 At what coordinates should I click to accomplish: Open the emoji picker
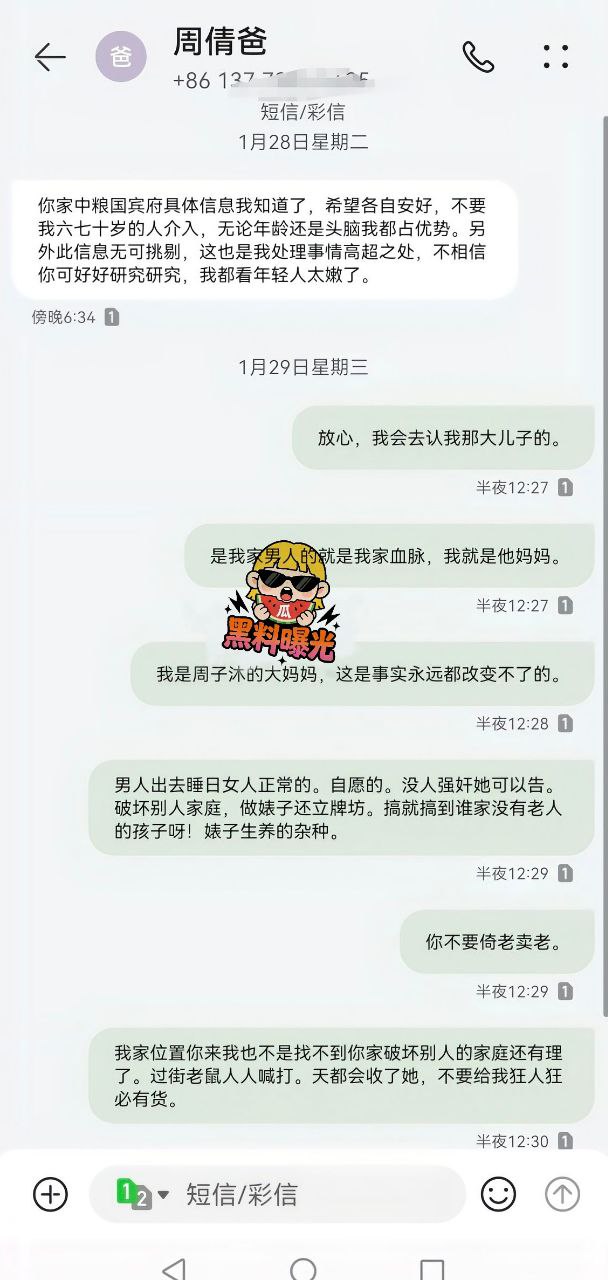[x=498, y=1193]
